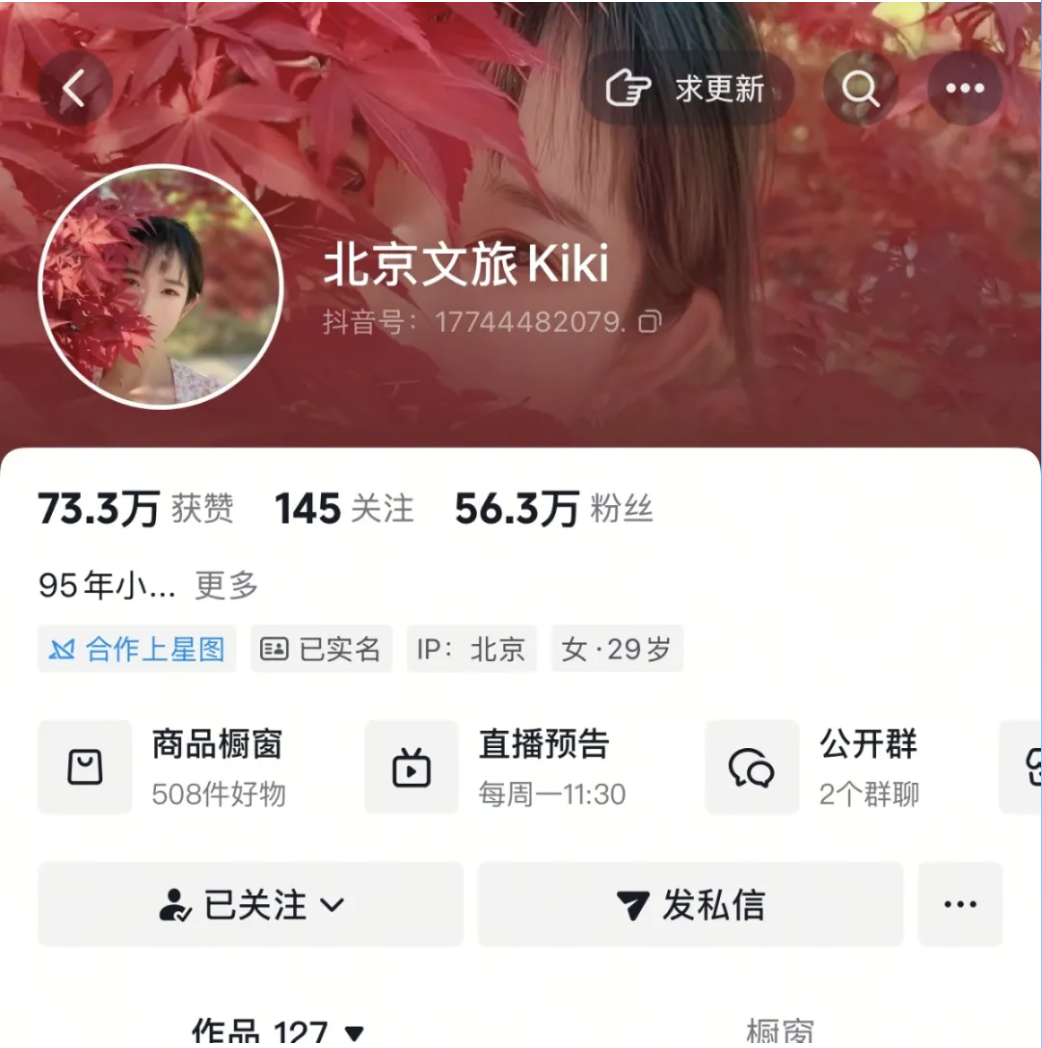Send a private message via 发私信

(x=690, y=905)
